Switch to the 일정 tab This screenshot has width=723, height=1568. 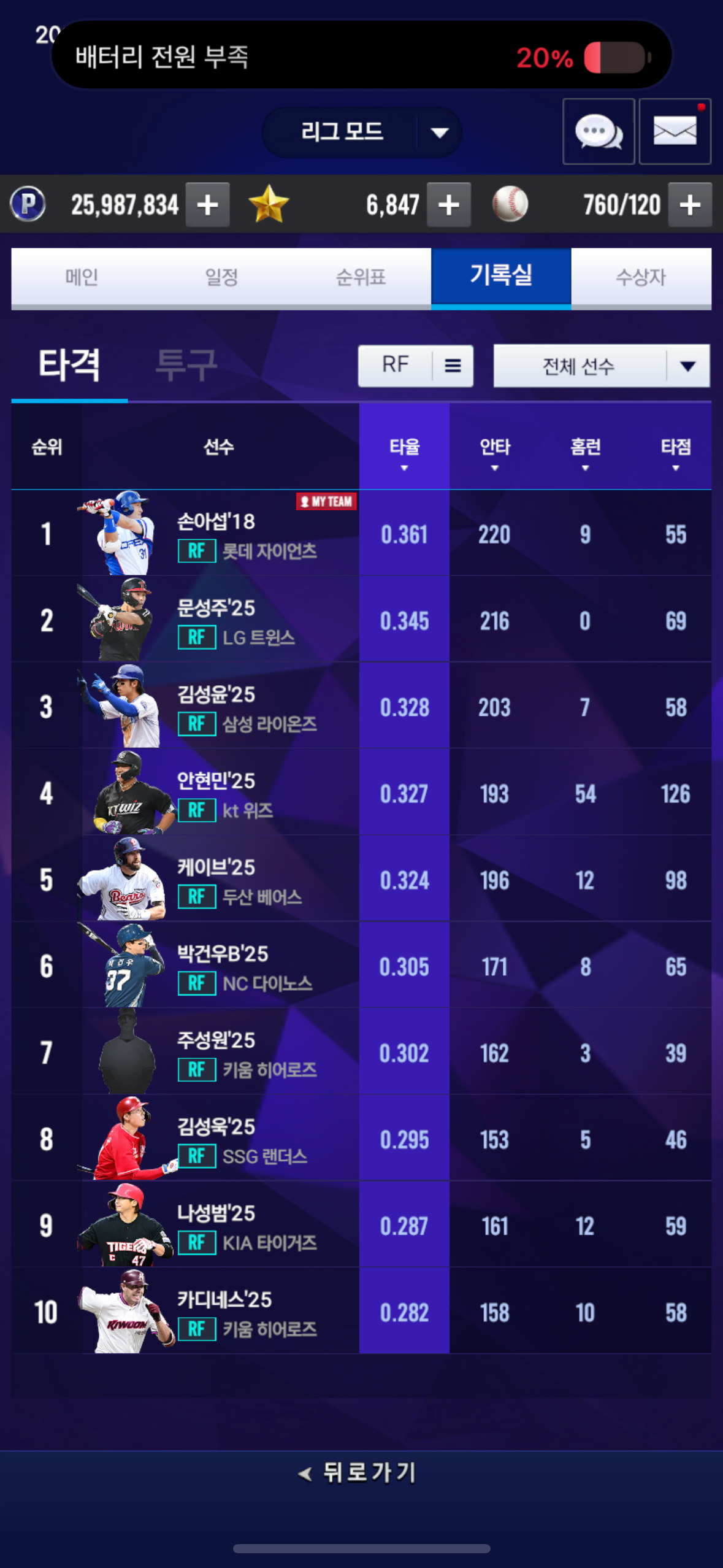pos(221,277)
